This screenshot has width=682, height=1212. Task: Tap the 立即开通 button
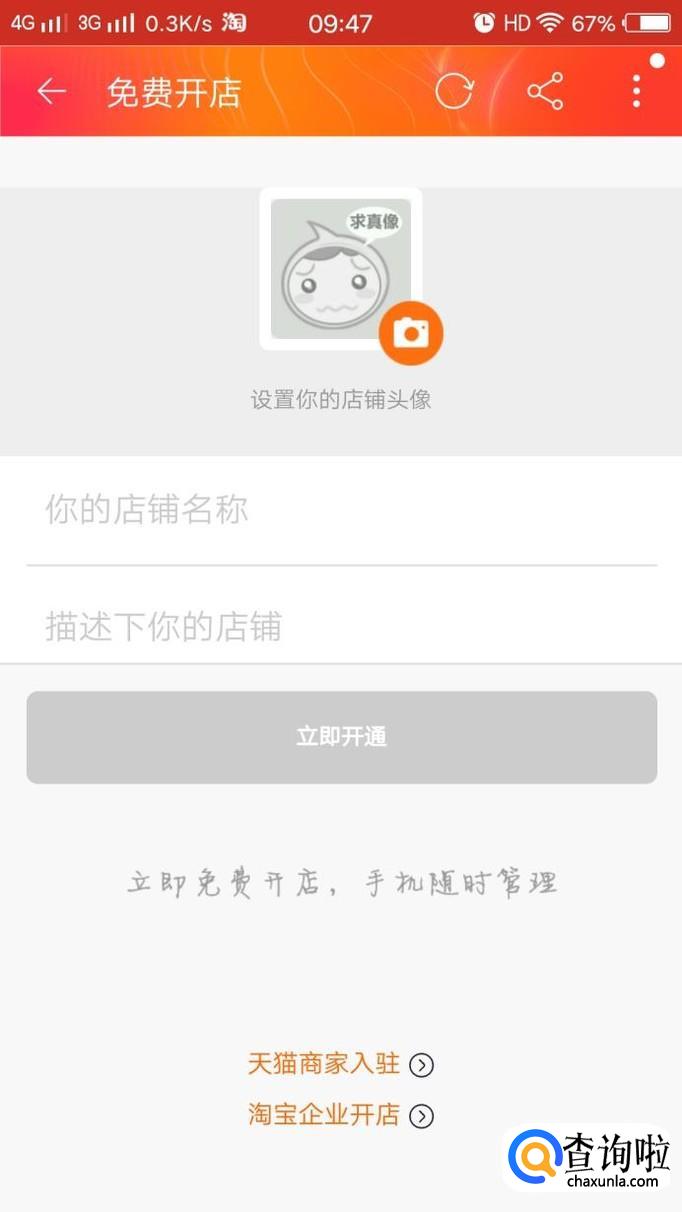click(x=341, y=737)
